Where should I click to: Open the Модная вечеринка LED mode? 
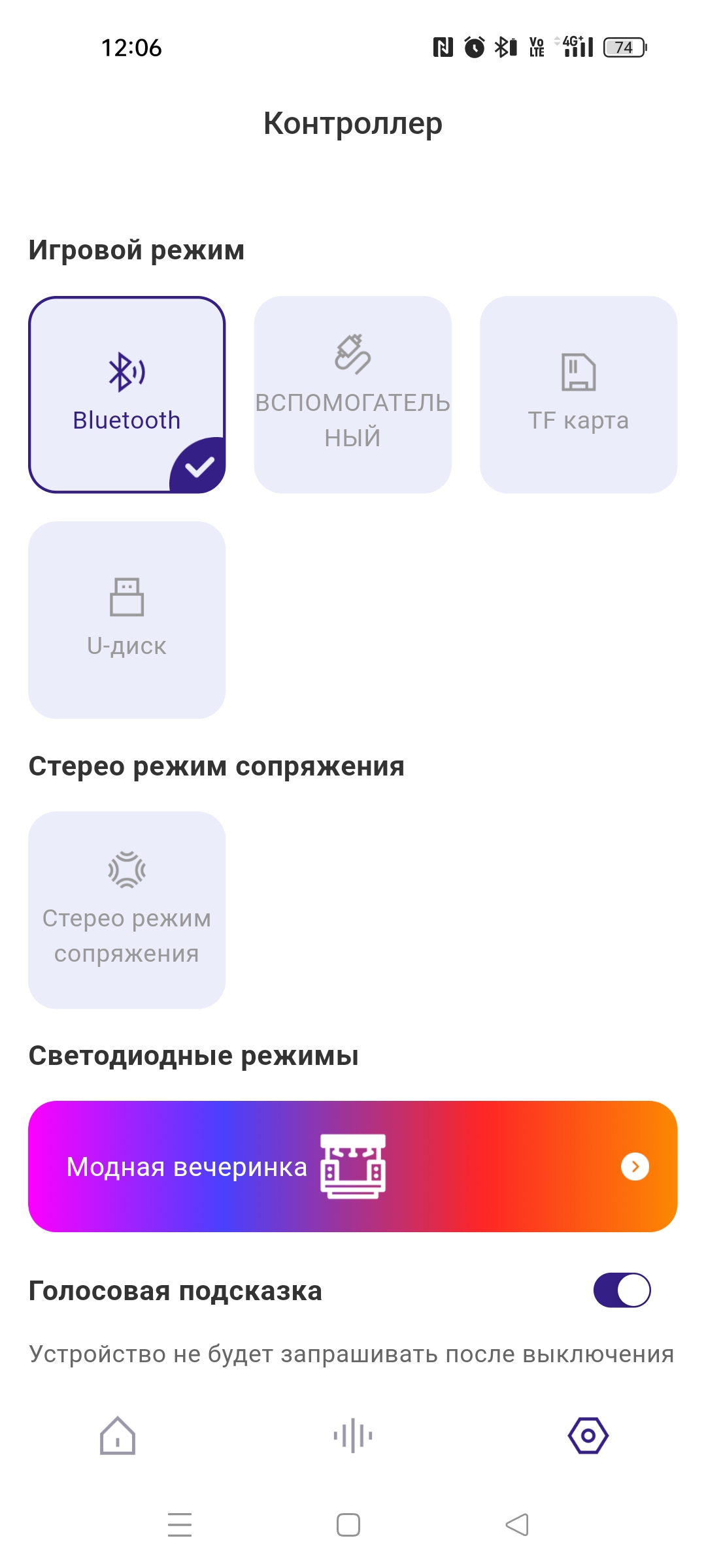pyautogui.click(x=352, y=1166)
